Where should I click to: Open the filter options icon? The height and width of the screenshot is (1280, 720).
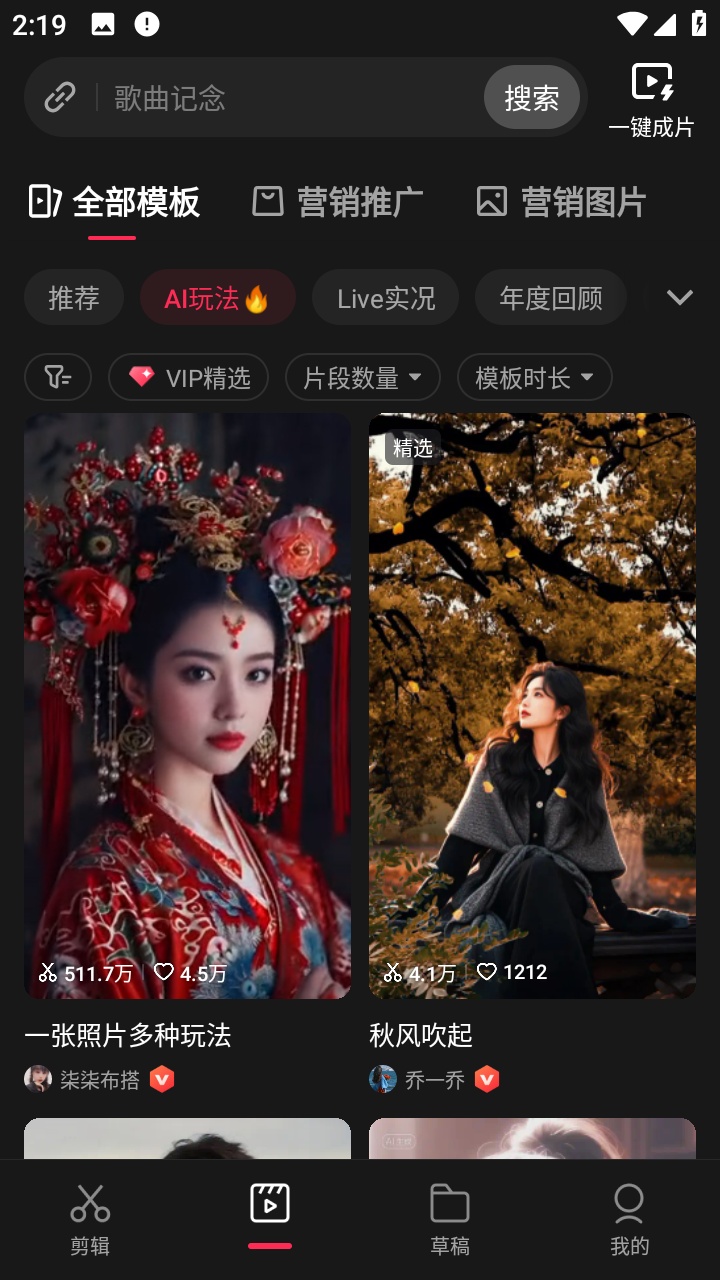[x=58, y=377]
